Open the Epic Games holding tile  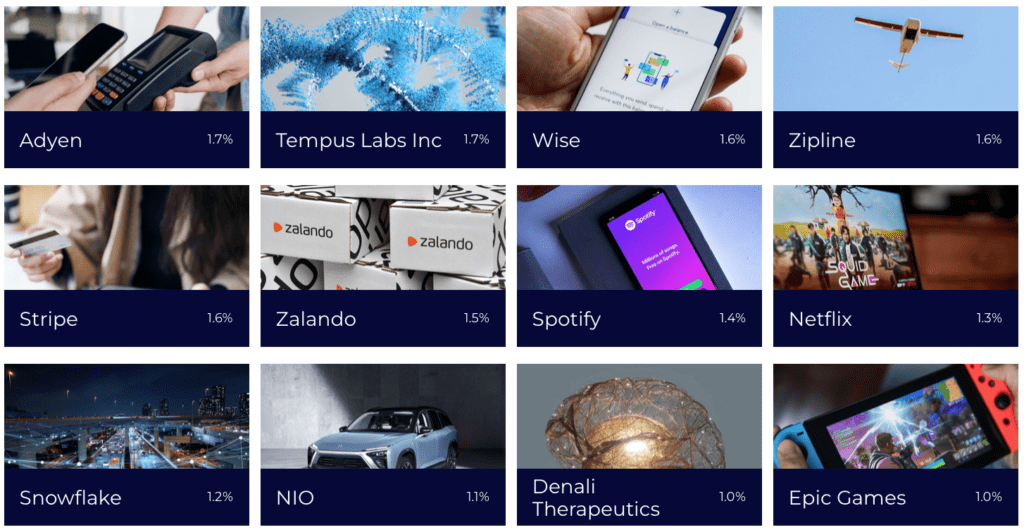(895, 444)
